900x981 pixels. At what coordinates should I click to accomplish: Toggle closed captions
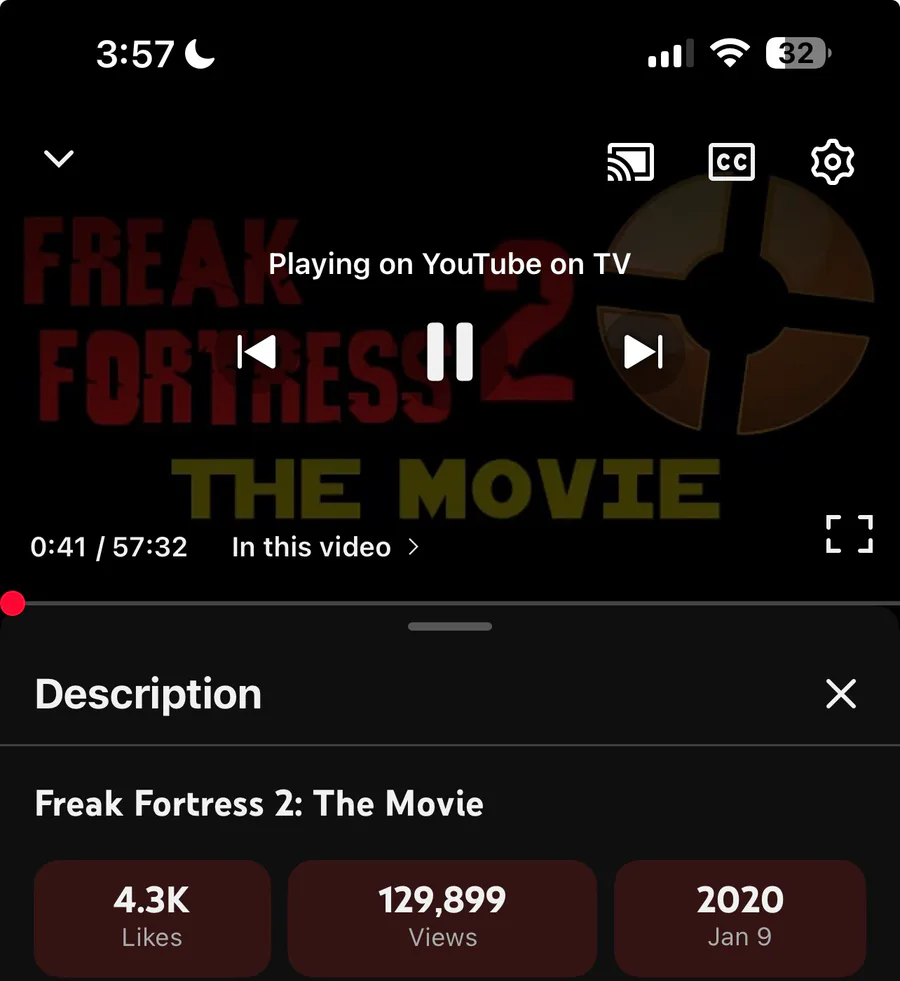pyautogui.click(x=731, y=162)
